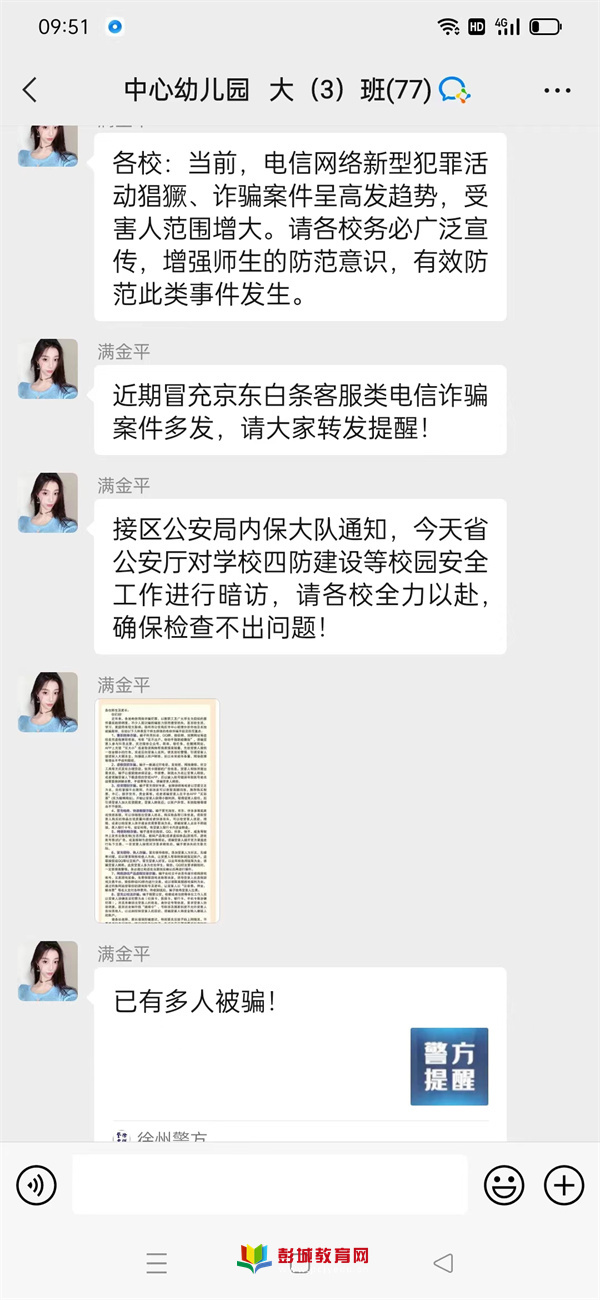Viewport: 600px width, 1300px height.
Task: Open the 已有多人被骗 shared article card
Action: coord(300,1050)
